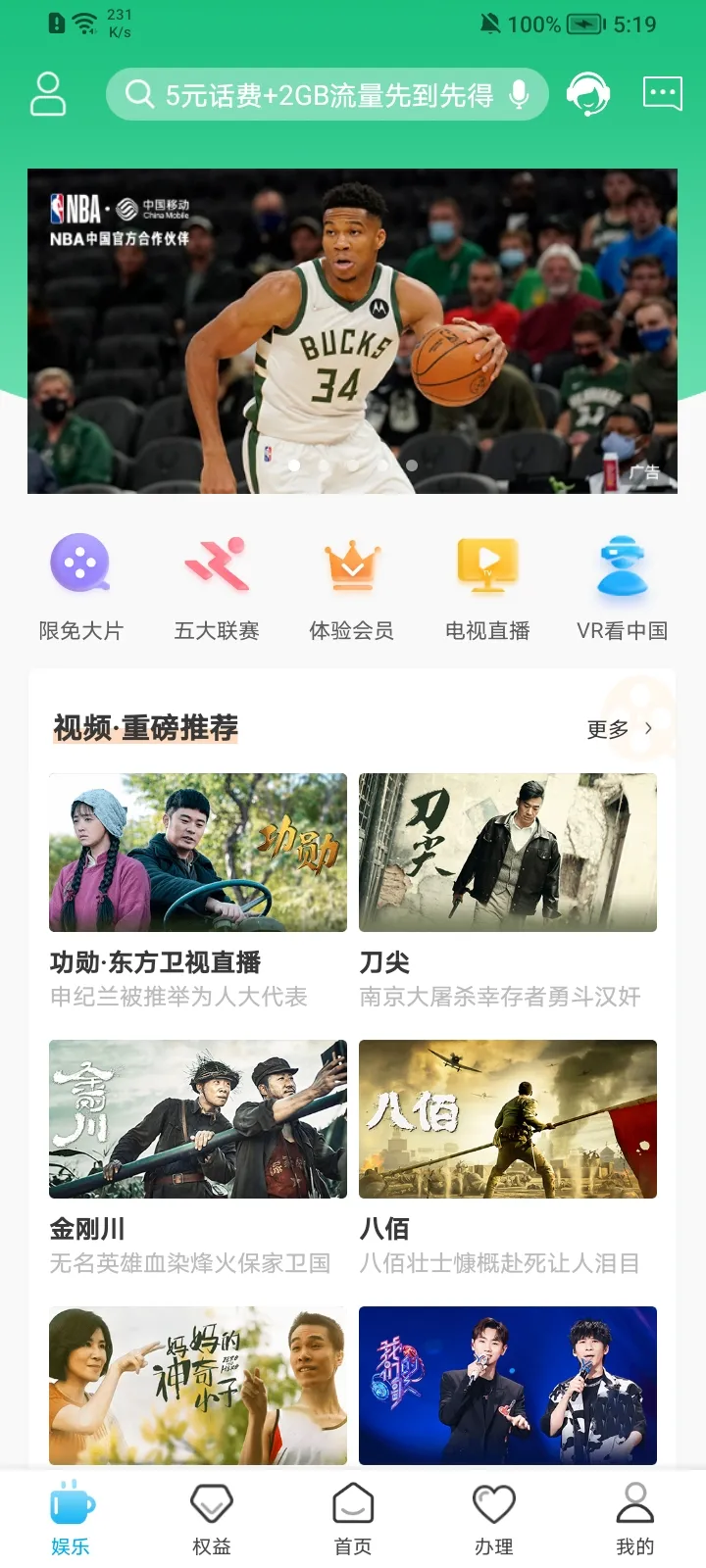Tap the search box with 5元话费 promo
The image size is (706, 1568).
coord(314,95)
